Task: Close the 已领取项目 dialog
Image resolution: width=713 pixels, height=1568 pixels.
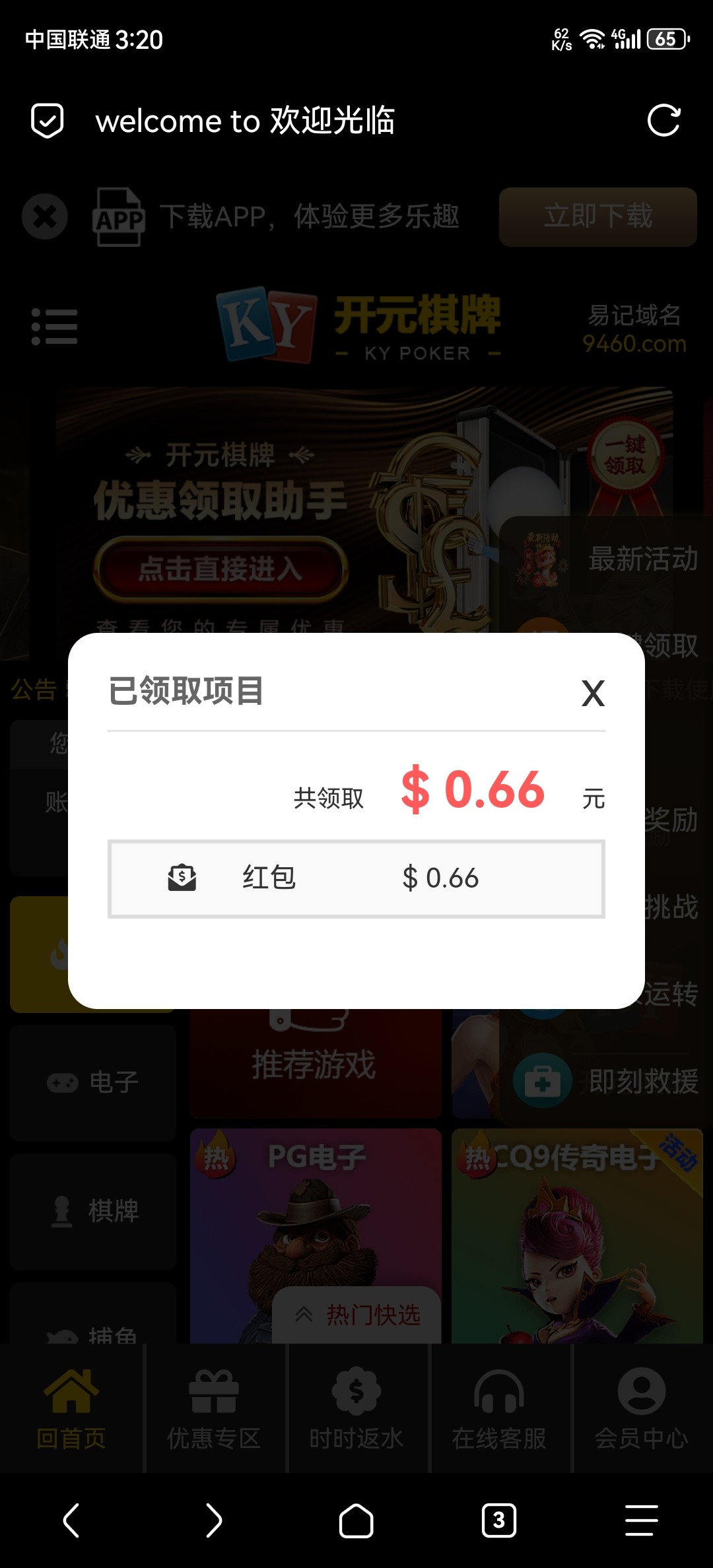Action: (x=593, y=694)
